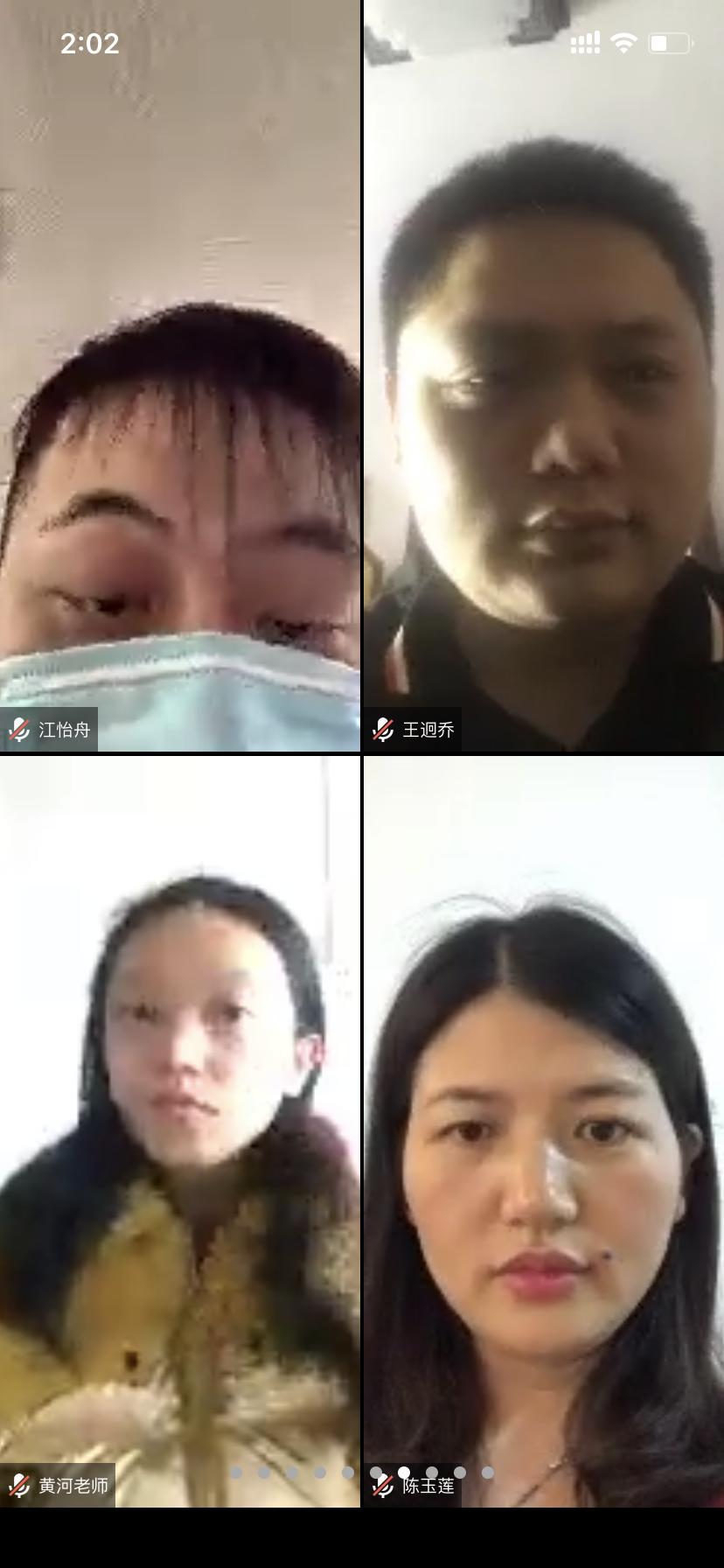This screenshot has width=724, height=1568.
Task: Tap 黄河老师's video tile
Action: [179, 1129]
